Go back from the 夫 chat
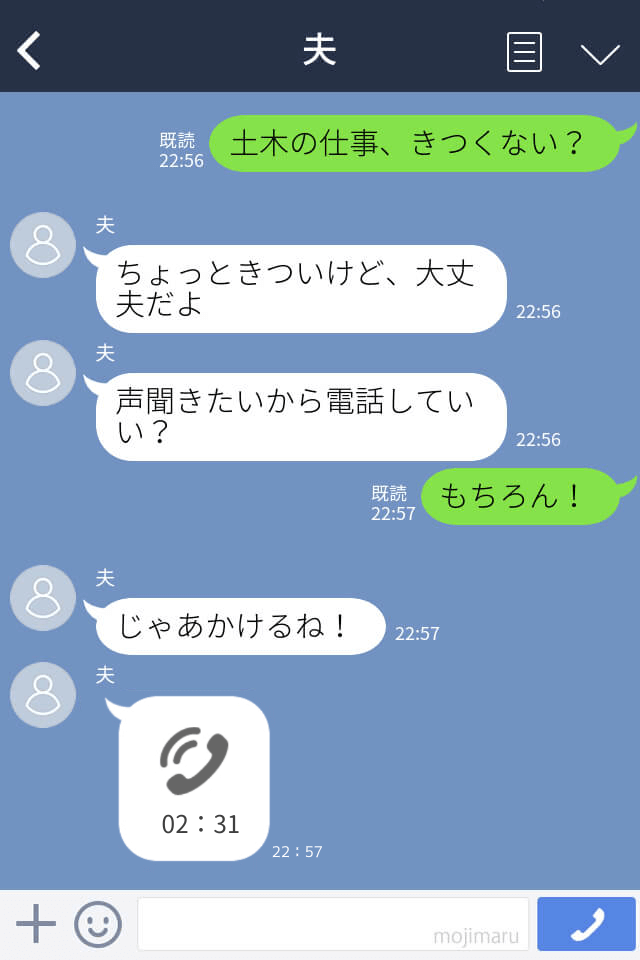 pos(30,50)
